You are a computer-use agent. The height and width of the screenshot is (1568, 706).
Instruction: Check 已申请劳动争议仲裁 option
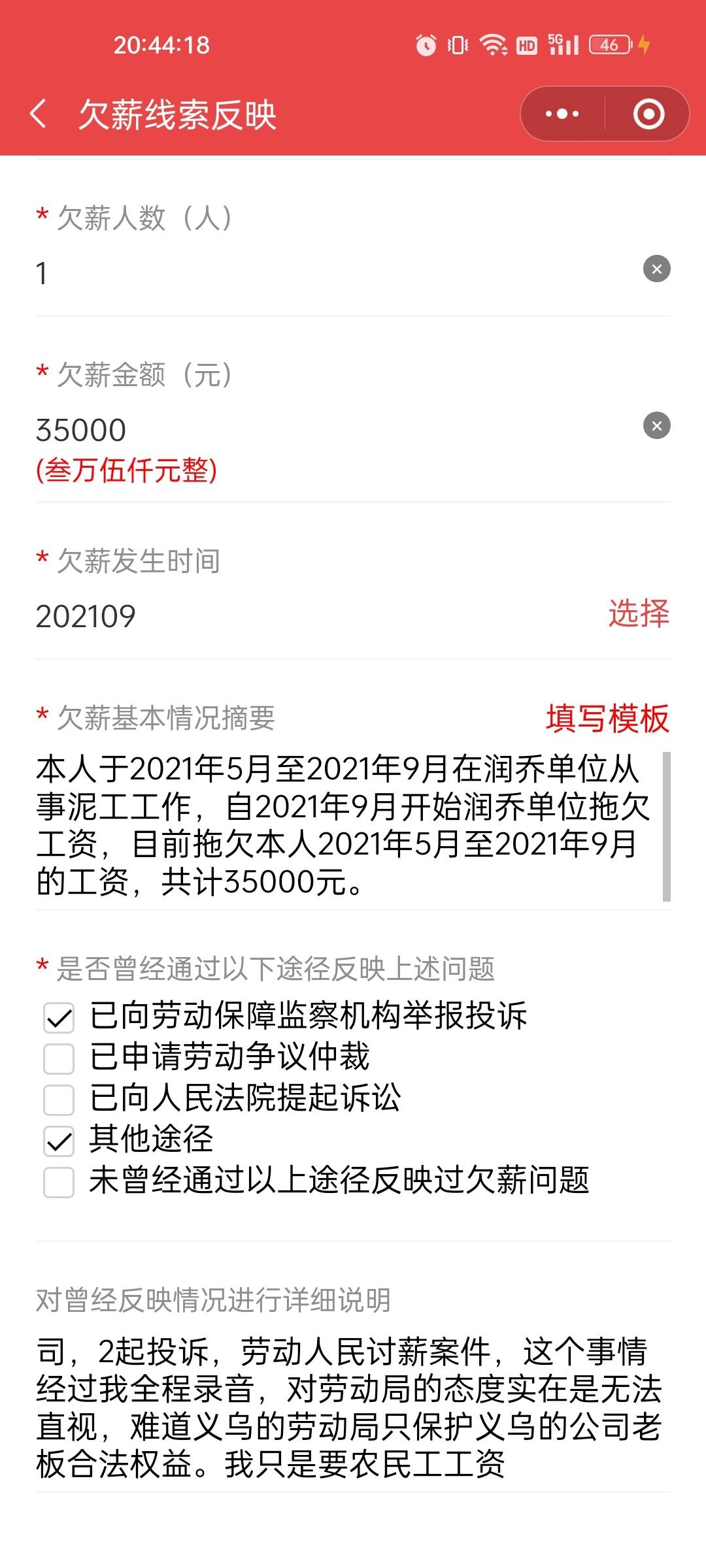click(x=59, y=1058)
